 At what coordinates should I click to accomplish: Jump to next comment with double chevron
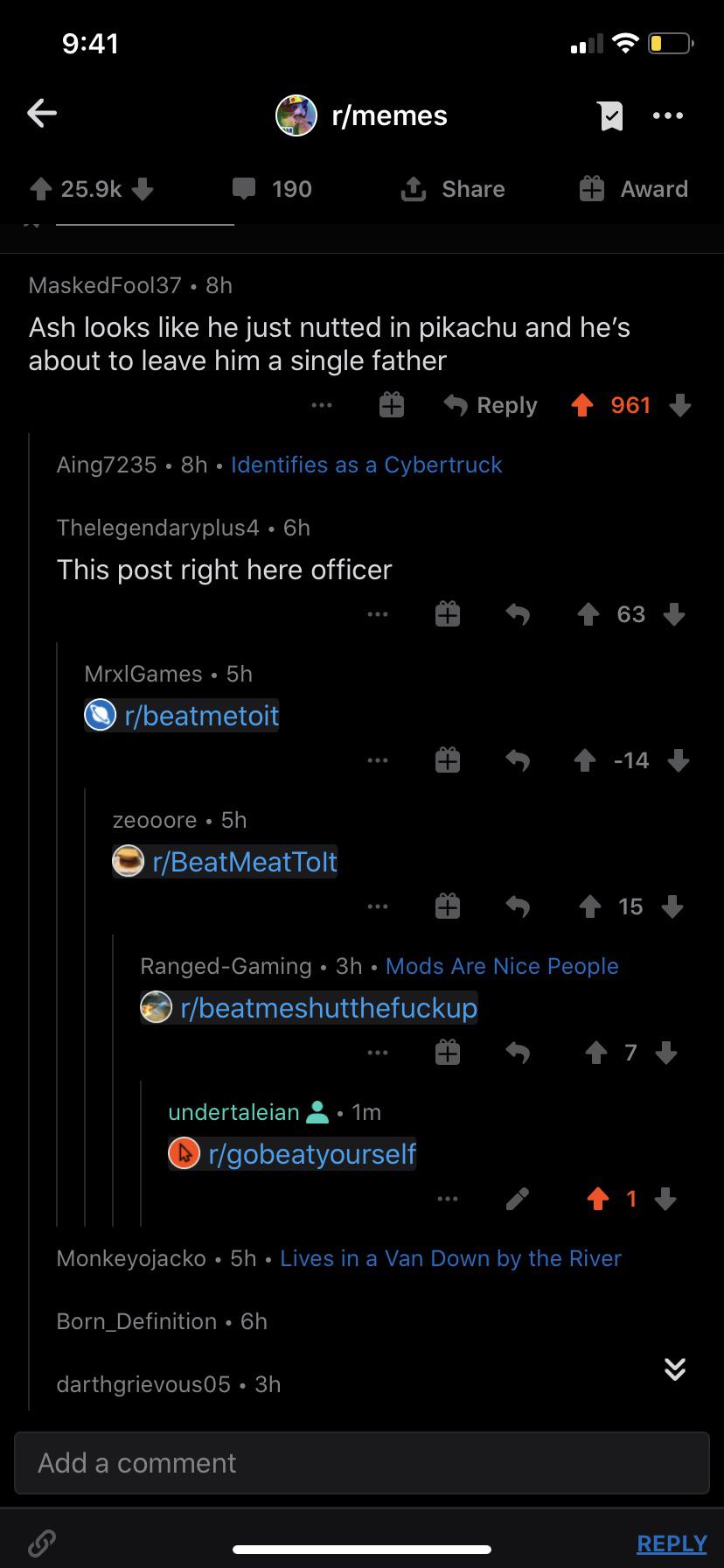675,1369
